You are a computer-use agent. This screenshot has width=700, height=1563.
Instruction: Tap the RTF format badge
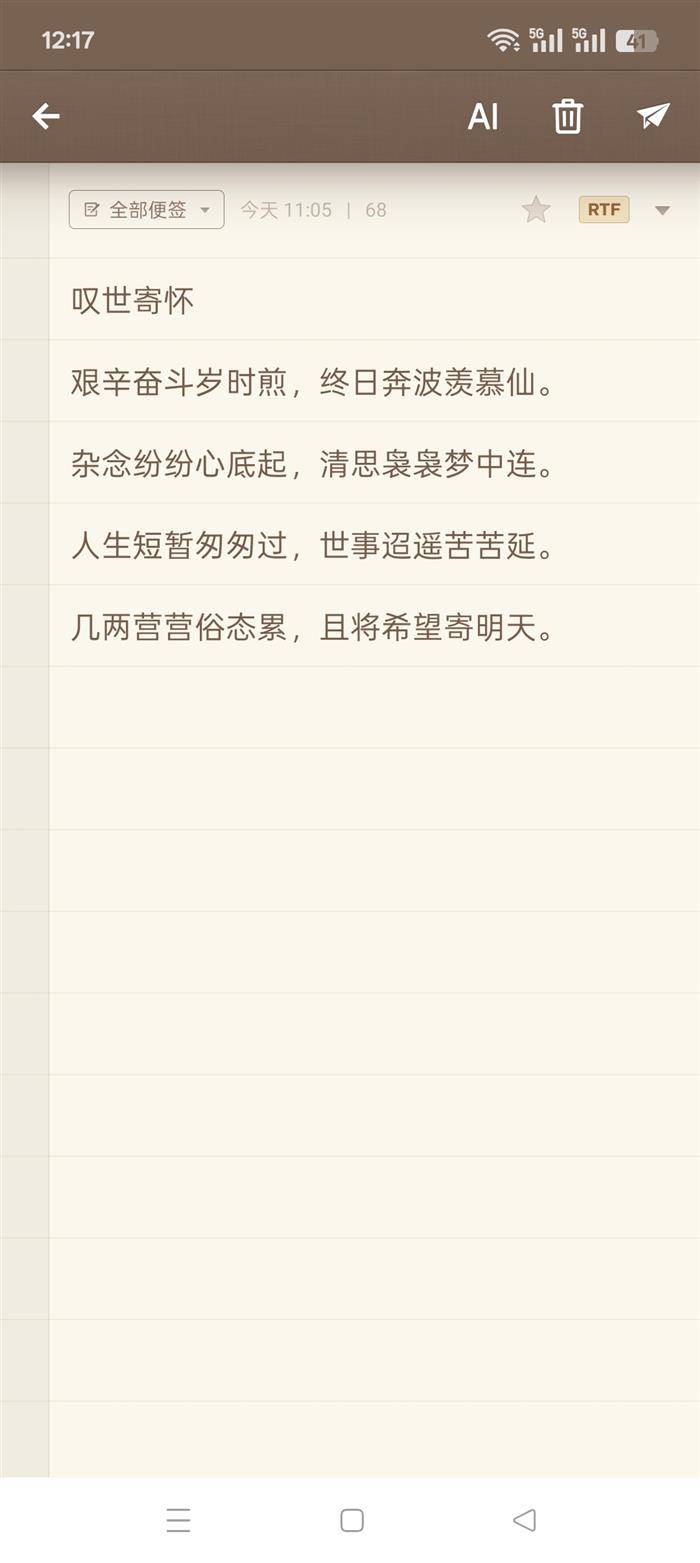click(x=604, y=209)
